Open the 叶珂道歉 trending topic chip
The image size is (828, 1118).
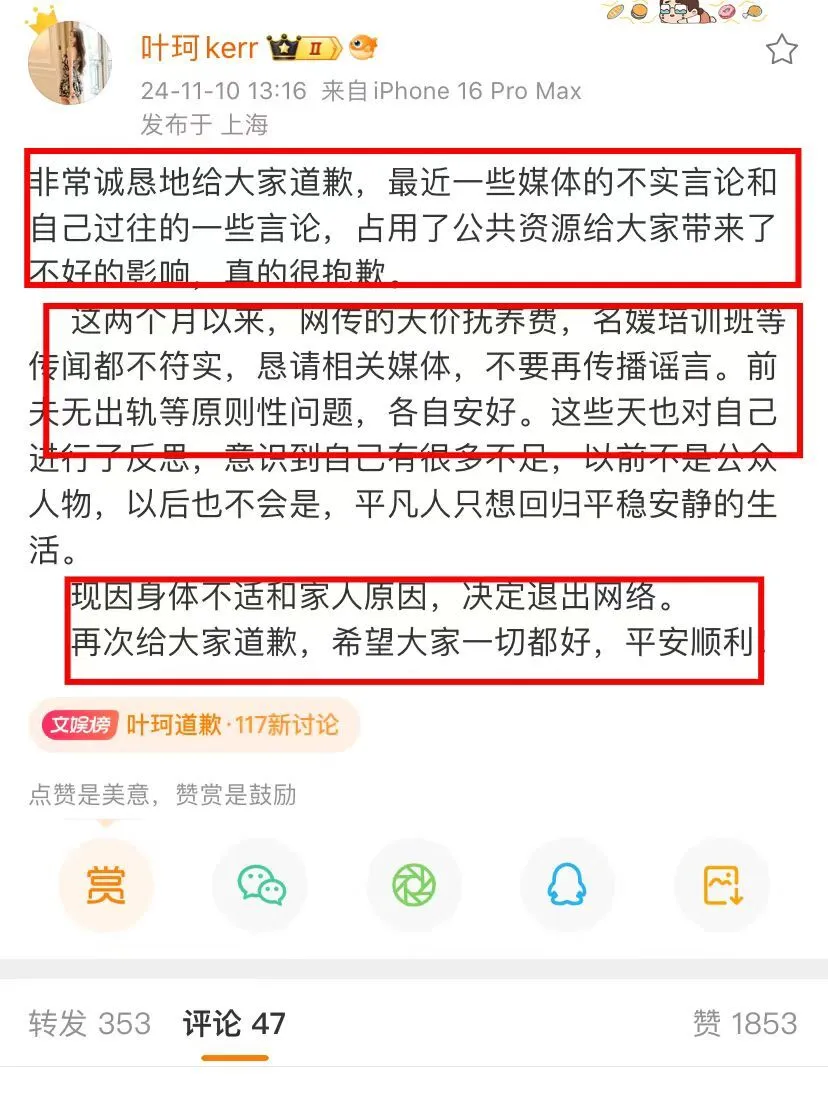(194, 725)
